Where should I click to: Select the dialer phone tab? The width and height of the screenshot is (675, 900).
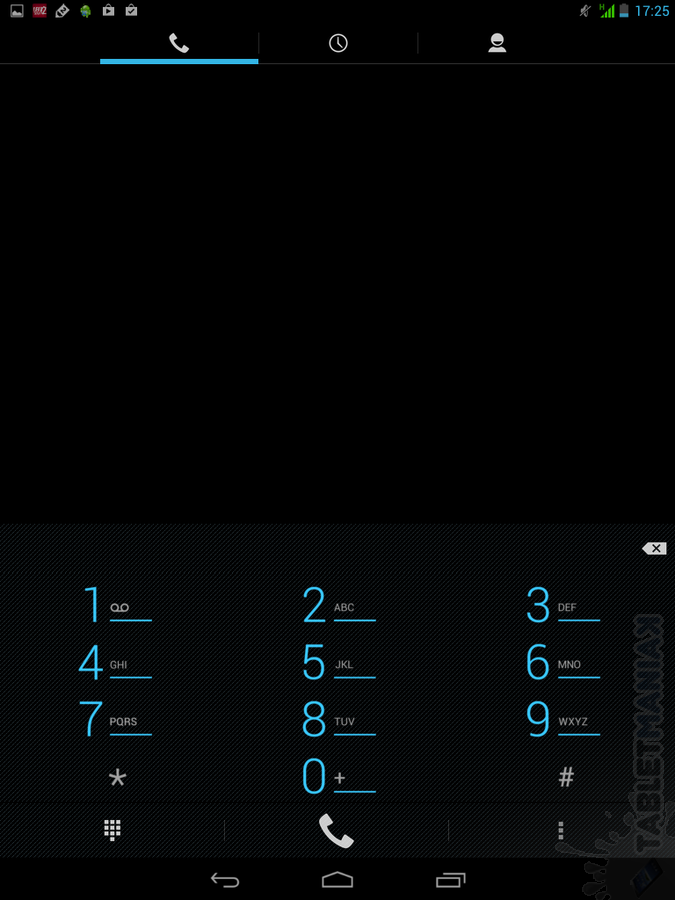pyautogui.click(x=179, y=43)
